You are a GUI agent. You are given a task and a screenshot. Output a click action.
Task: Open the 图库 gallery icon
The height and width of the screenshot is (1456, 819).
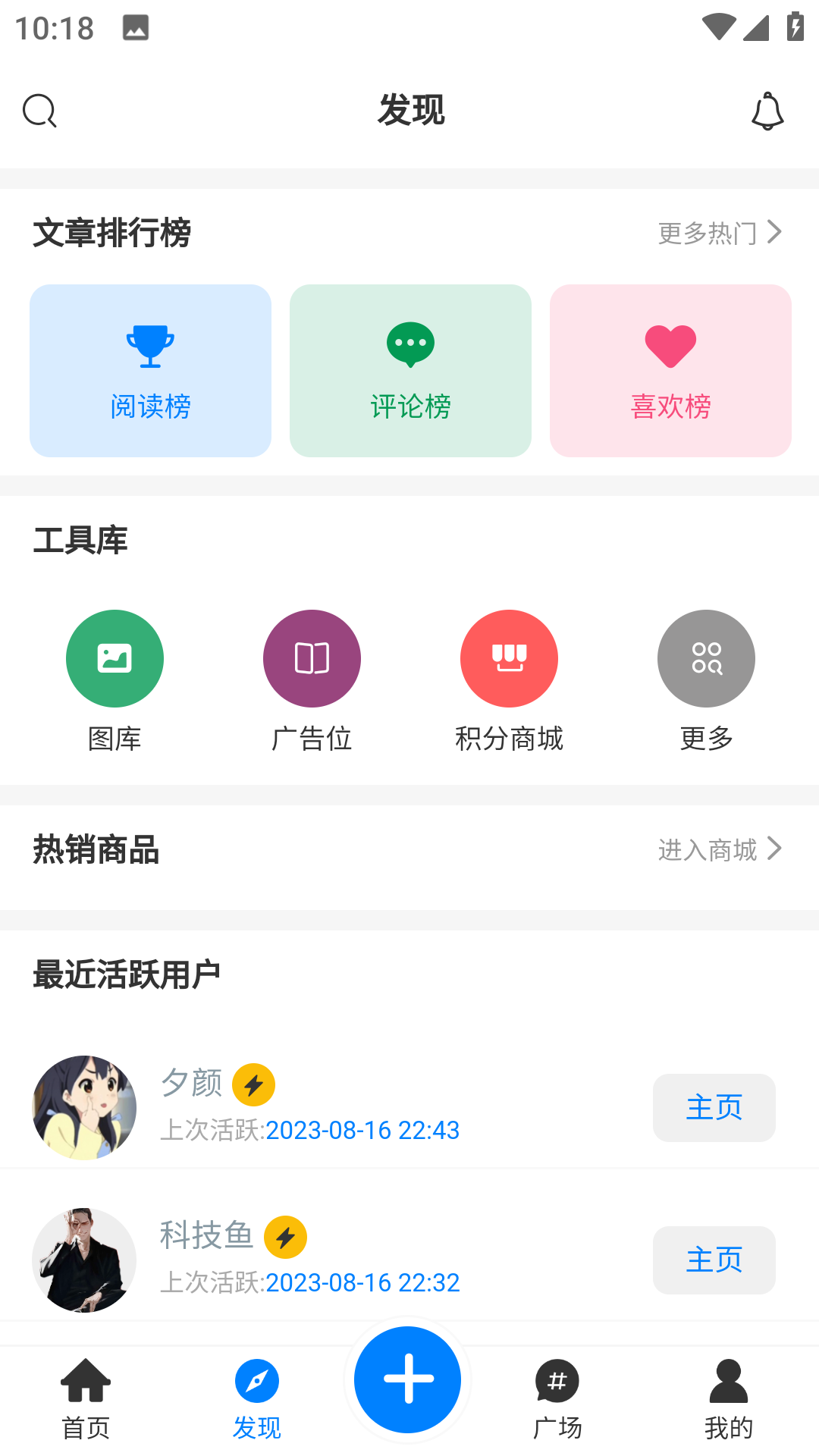(x=115, y=658)
